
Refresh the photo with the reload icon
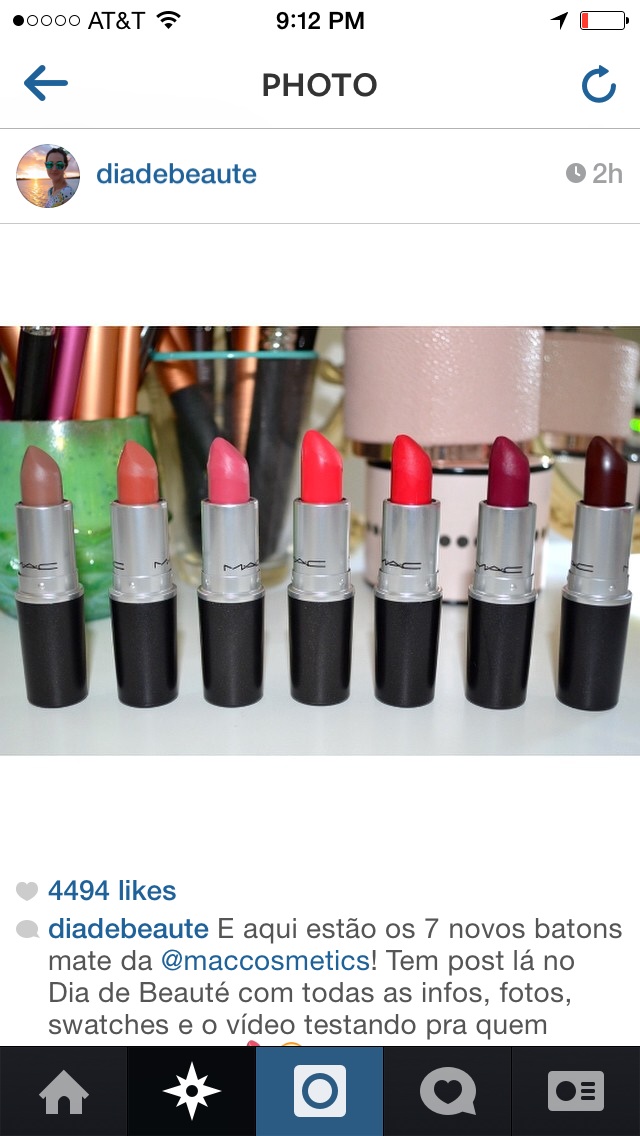tap(599, 84)
